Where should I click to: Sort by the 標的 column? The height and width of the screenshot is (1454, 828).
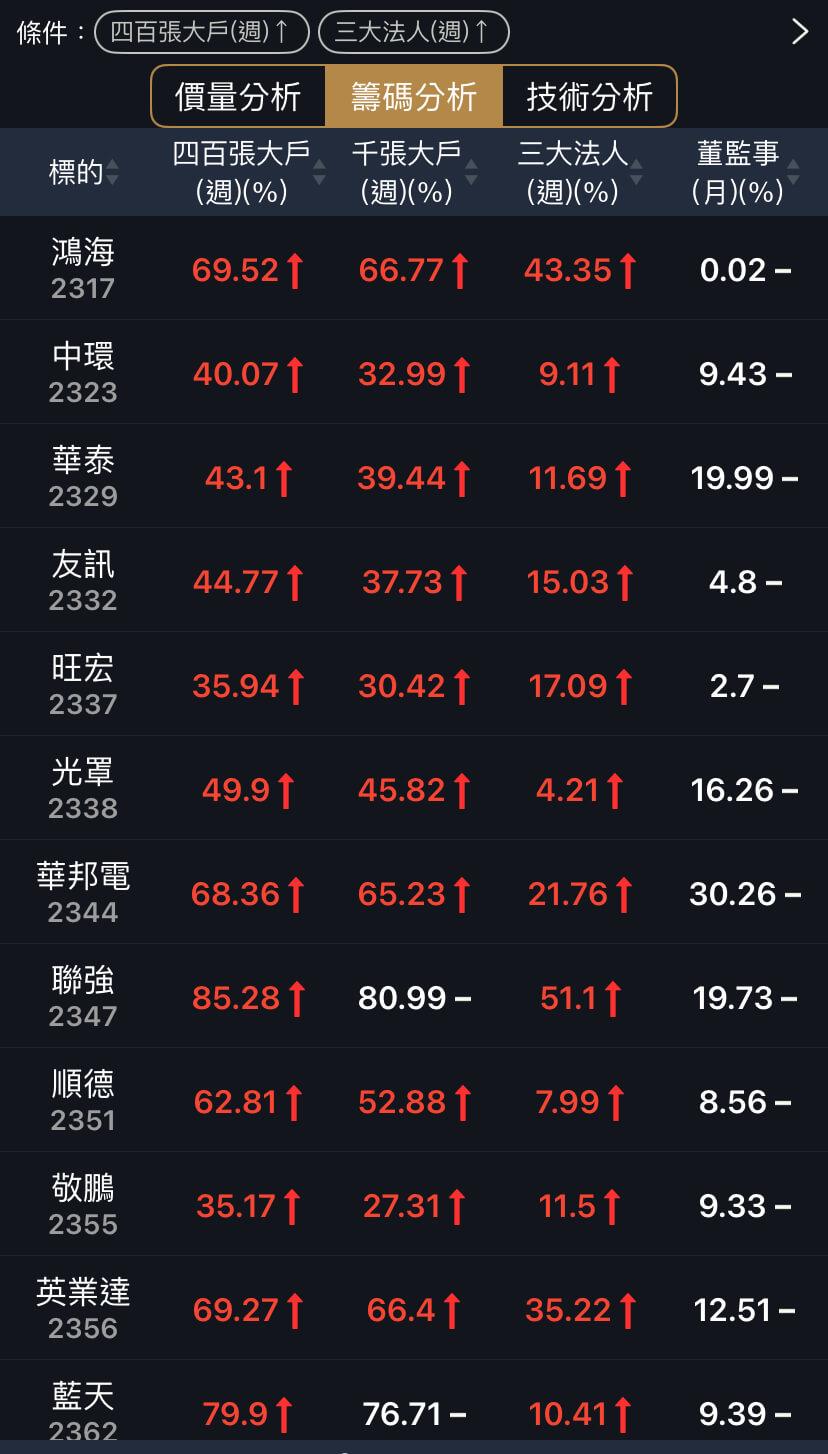[84, 172]
